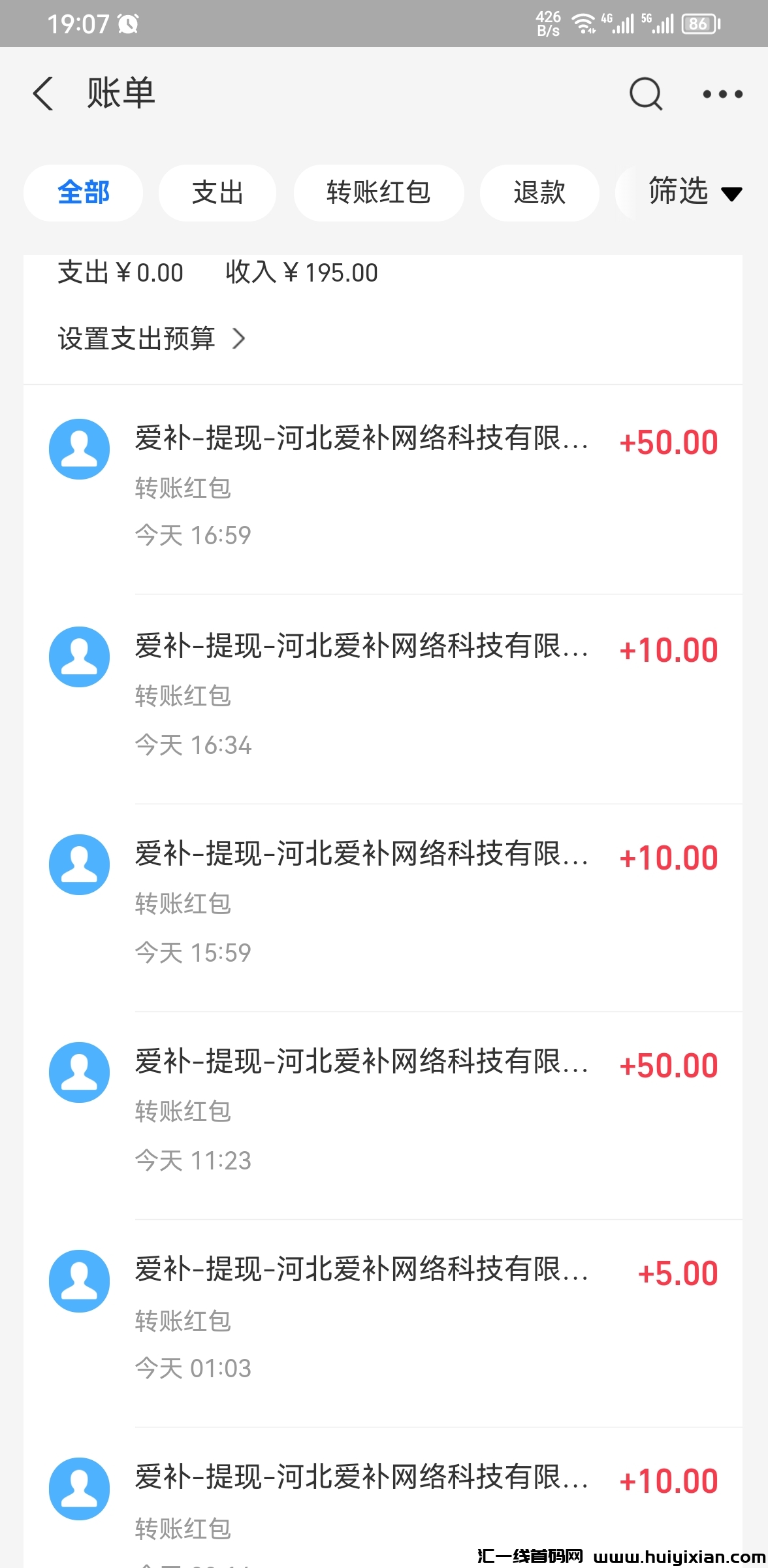768x1568 pixels.
Task: Select the 退款 filter
Action: coord(539,193)
